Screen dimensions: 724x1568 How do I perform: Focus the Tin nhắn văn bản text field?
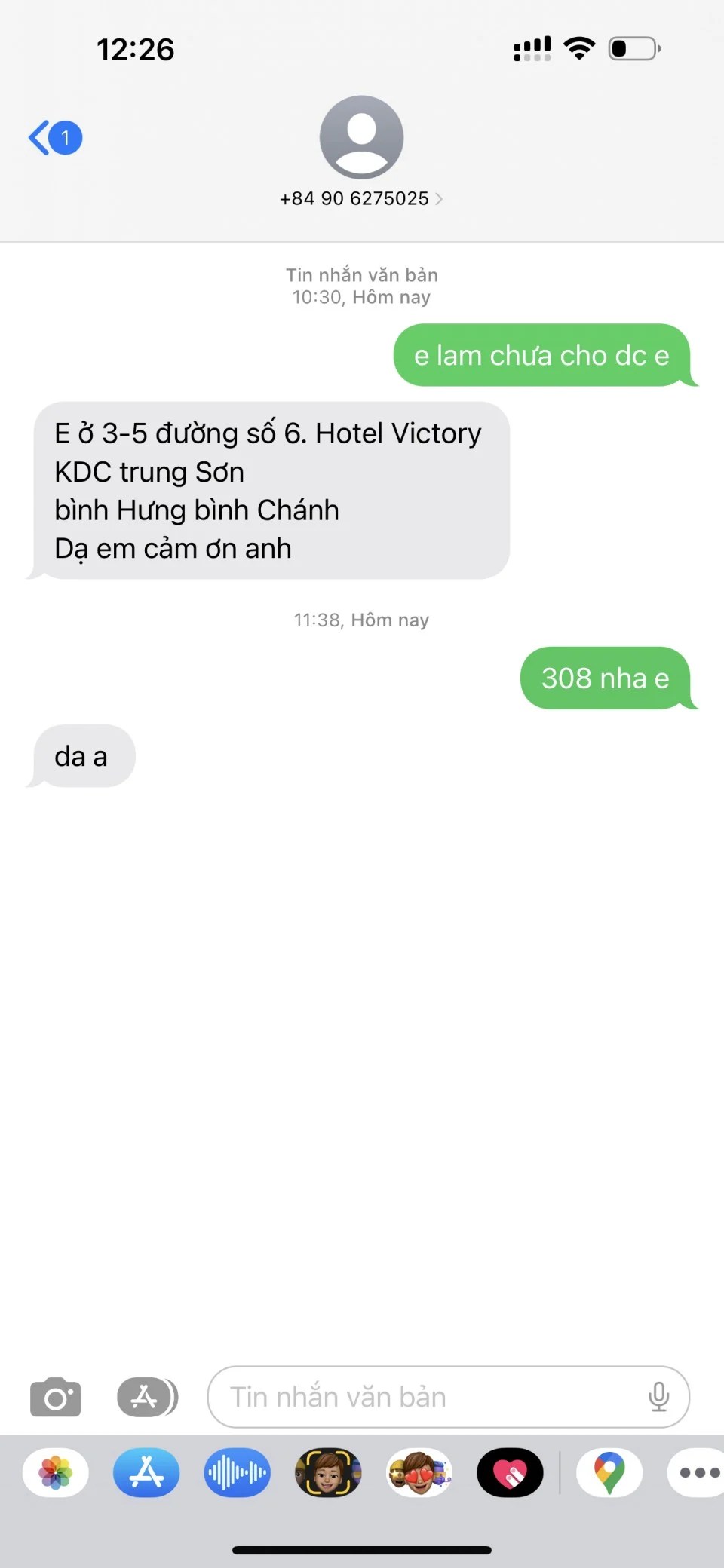422,1397
